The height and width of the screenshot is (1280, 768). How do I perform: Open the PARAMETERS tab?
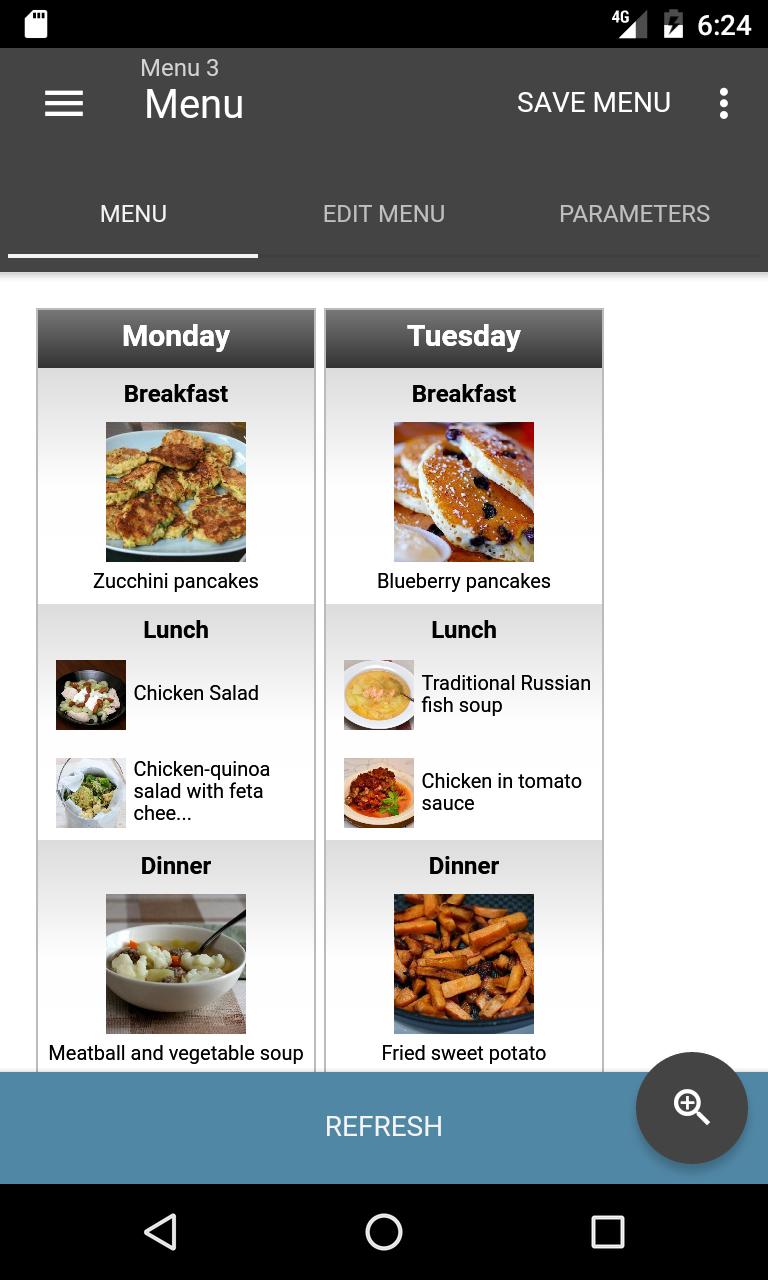pyautogui.click(x=634, y=213)
